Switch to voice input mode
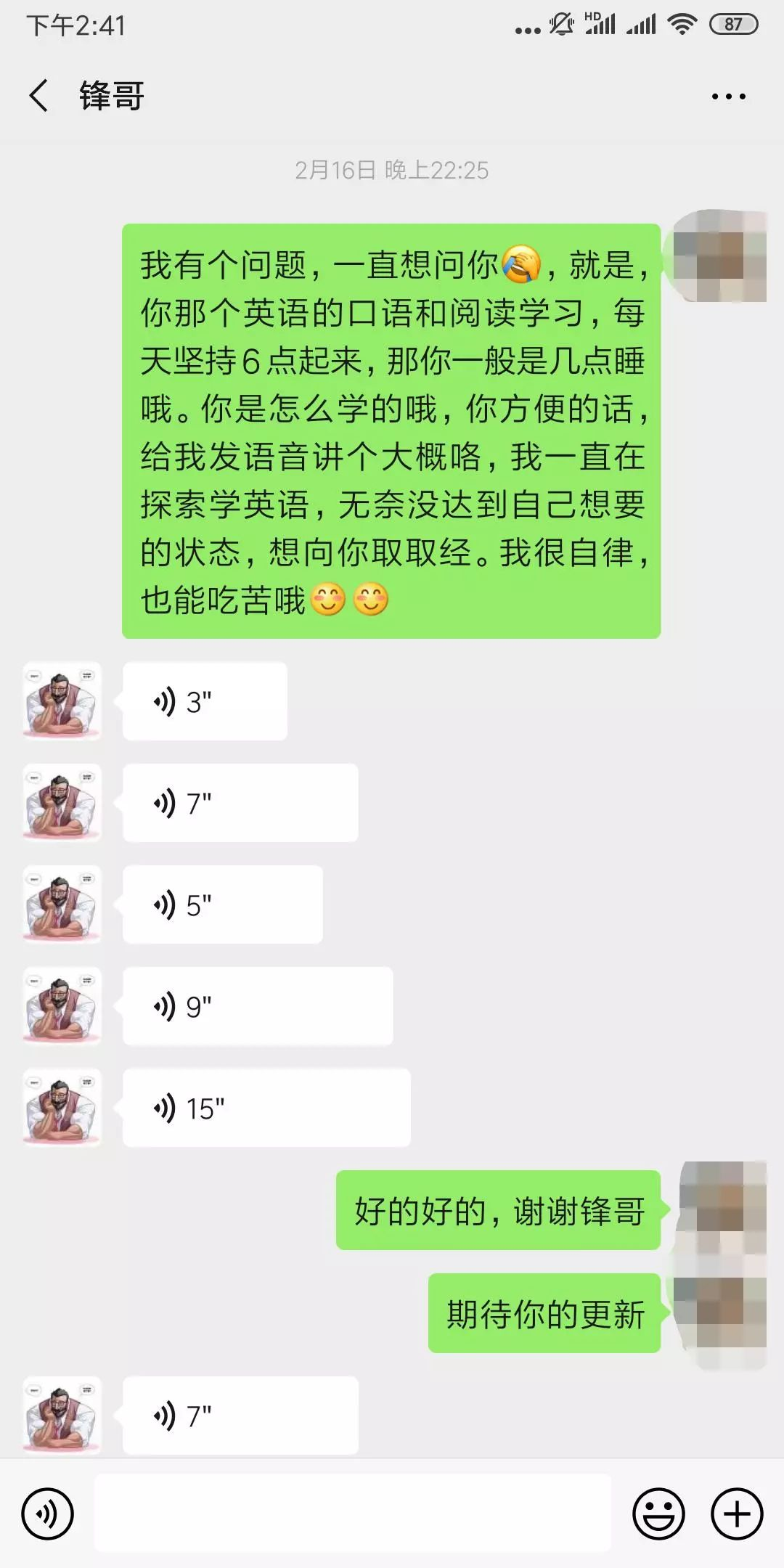This screenshot has height=1568, width=784. pos(48,1514)
